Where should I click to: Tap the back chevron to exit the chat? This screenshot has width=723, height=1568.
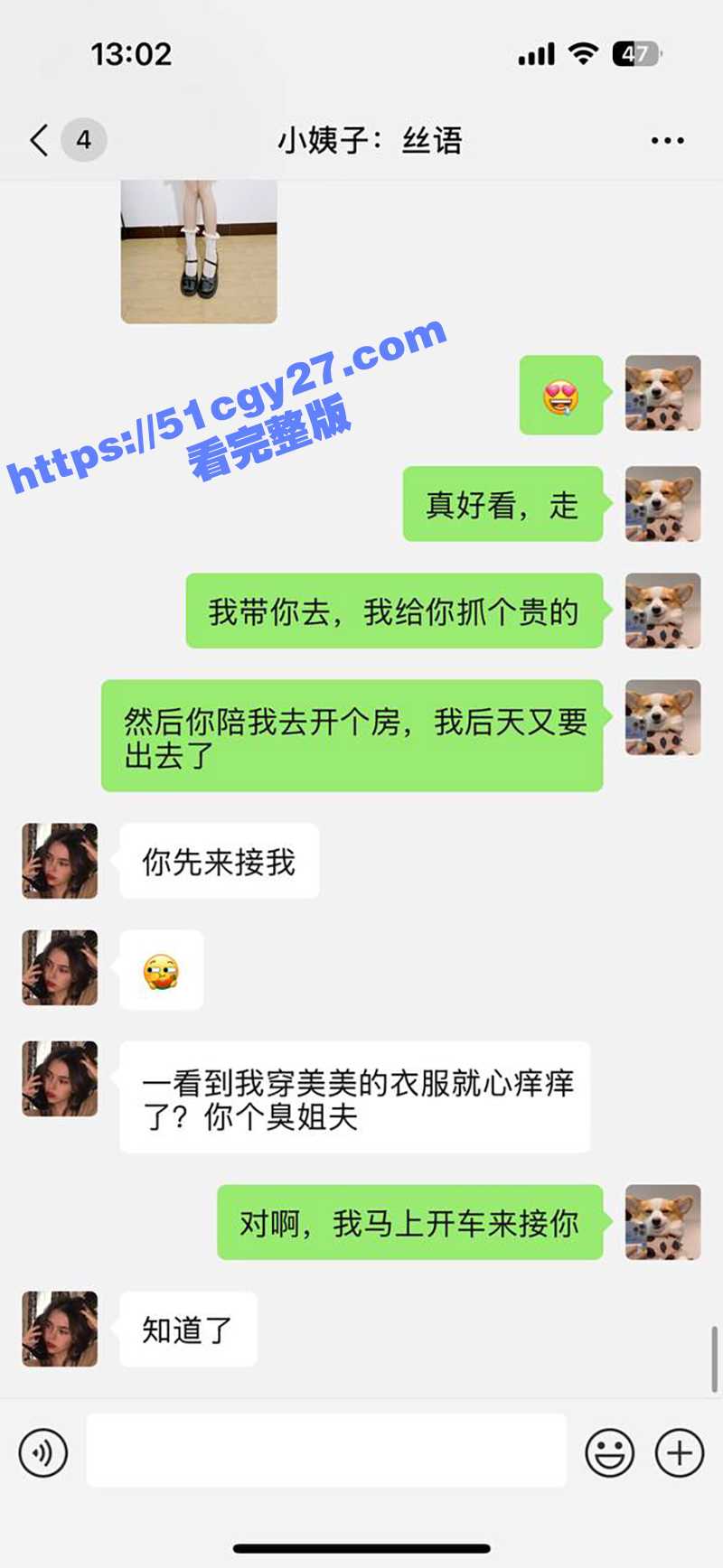coord(37,140)
